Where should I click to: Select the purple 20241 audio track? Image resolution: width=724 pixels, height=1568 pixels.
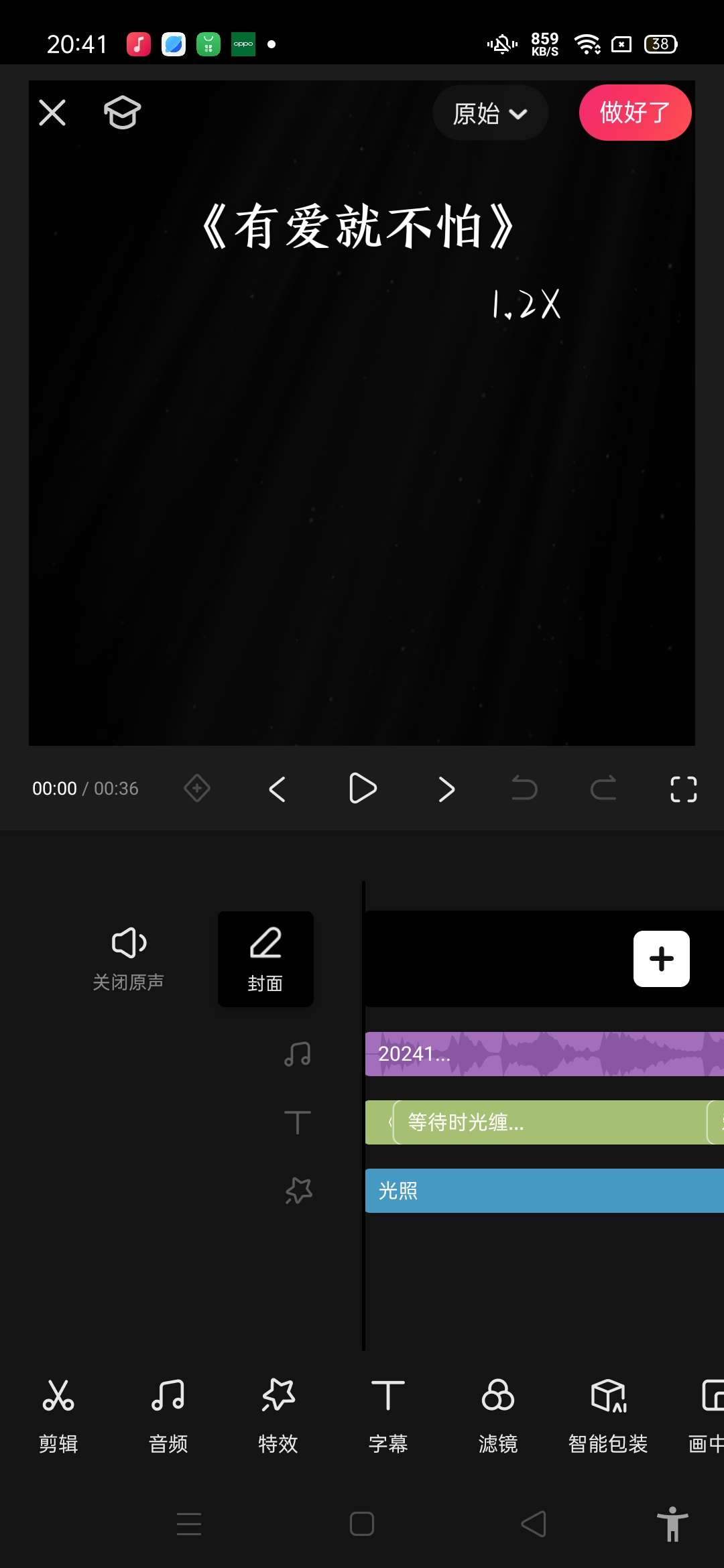click(x=543, y=1054)
